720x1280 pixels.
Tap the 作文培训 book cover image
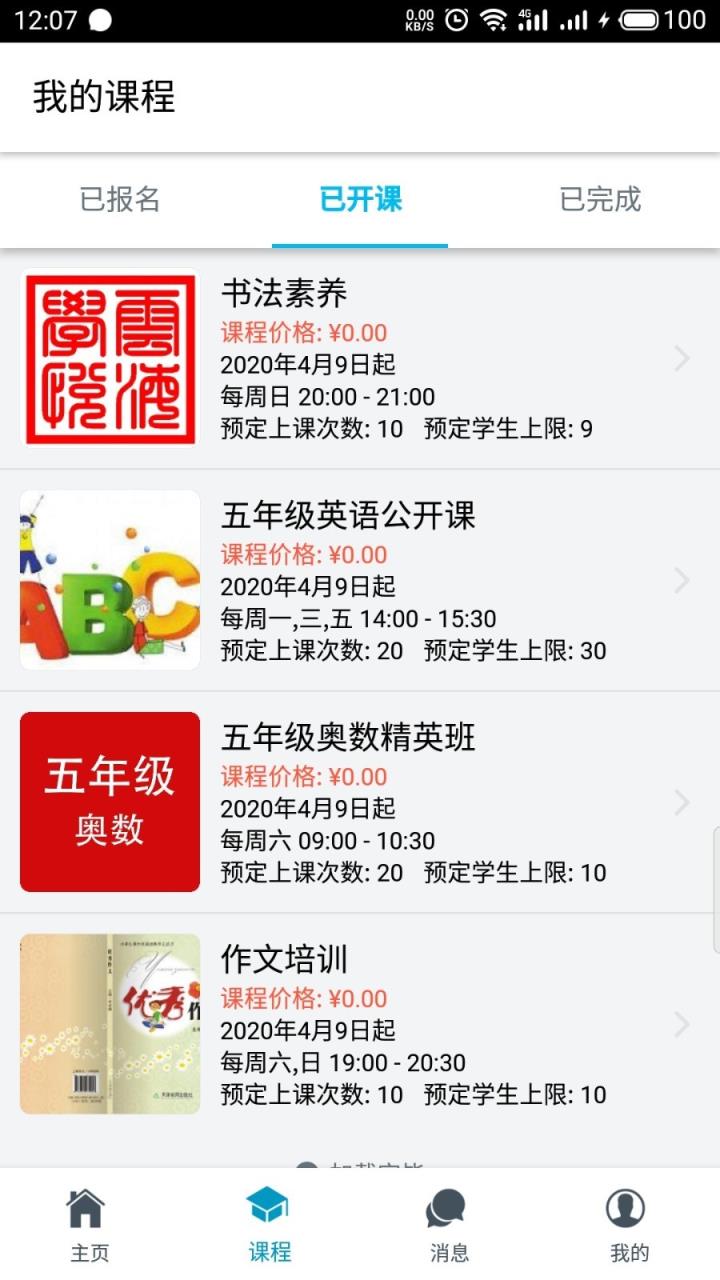pos(110,1023)
